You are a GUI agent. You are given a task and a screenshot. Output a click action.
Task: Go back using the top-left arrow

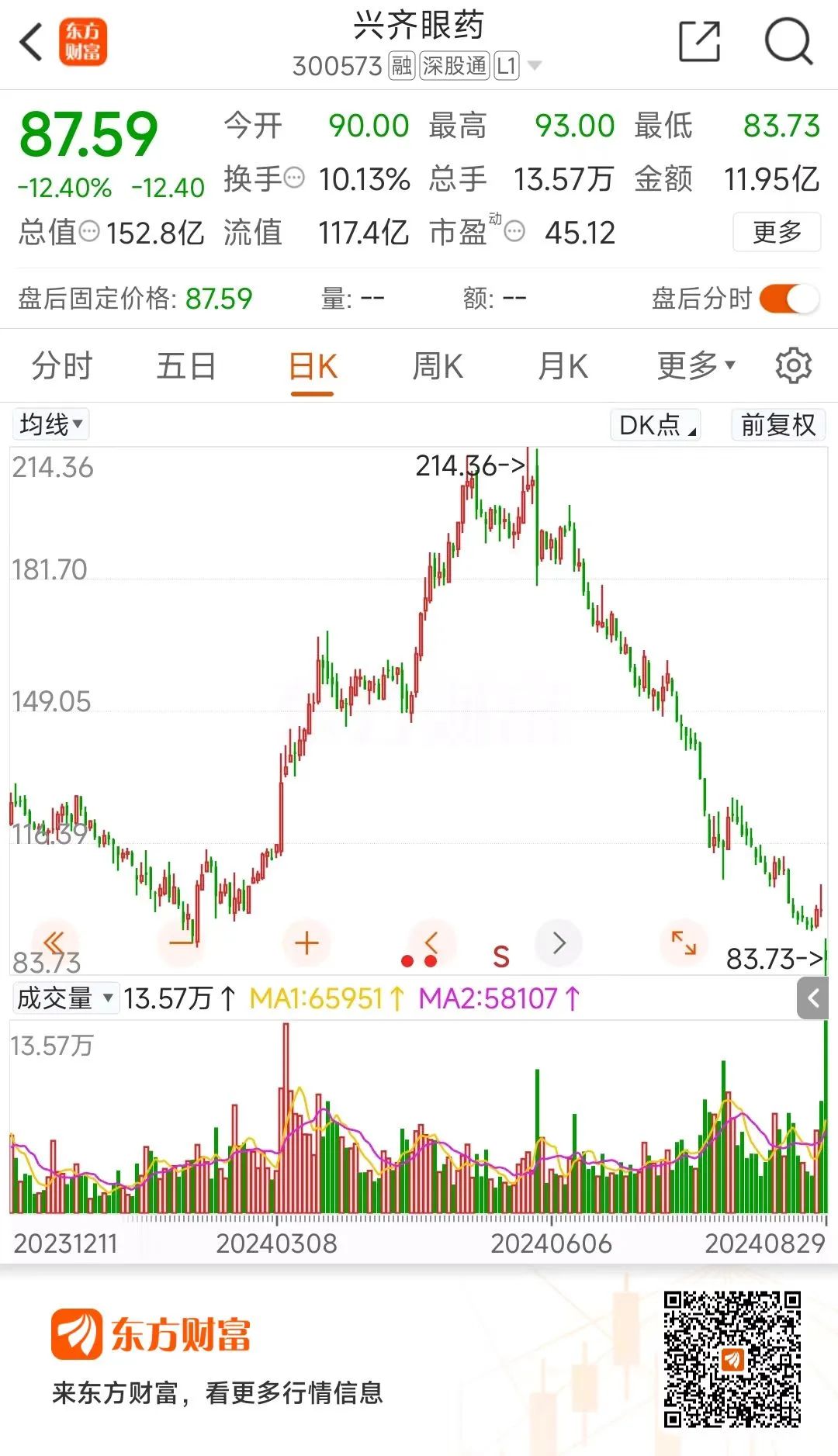tap(32, 42)
